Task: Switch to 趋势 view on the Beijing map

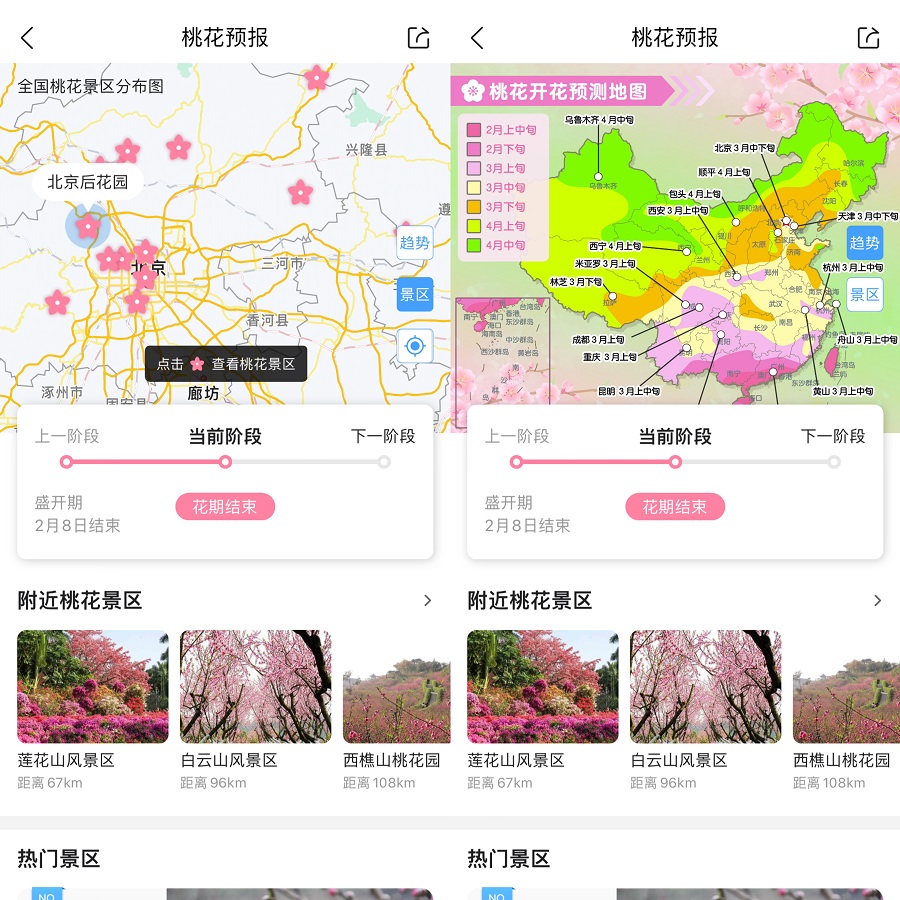Action: click(x=415, y=242)
